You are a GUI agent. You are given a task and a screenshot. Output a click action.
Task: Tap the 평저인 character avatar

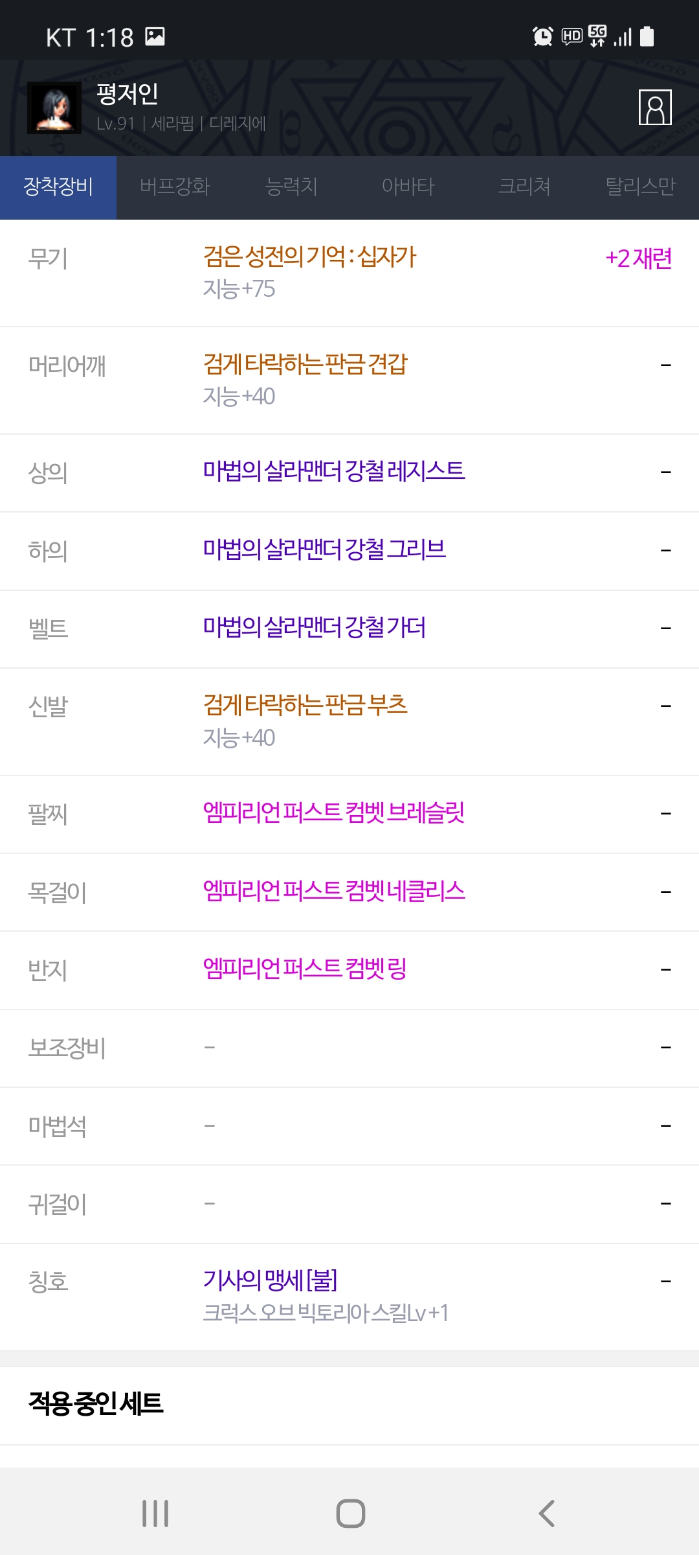(x=54, y=108)
